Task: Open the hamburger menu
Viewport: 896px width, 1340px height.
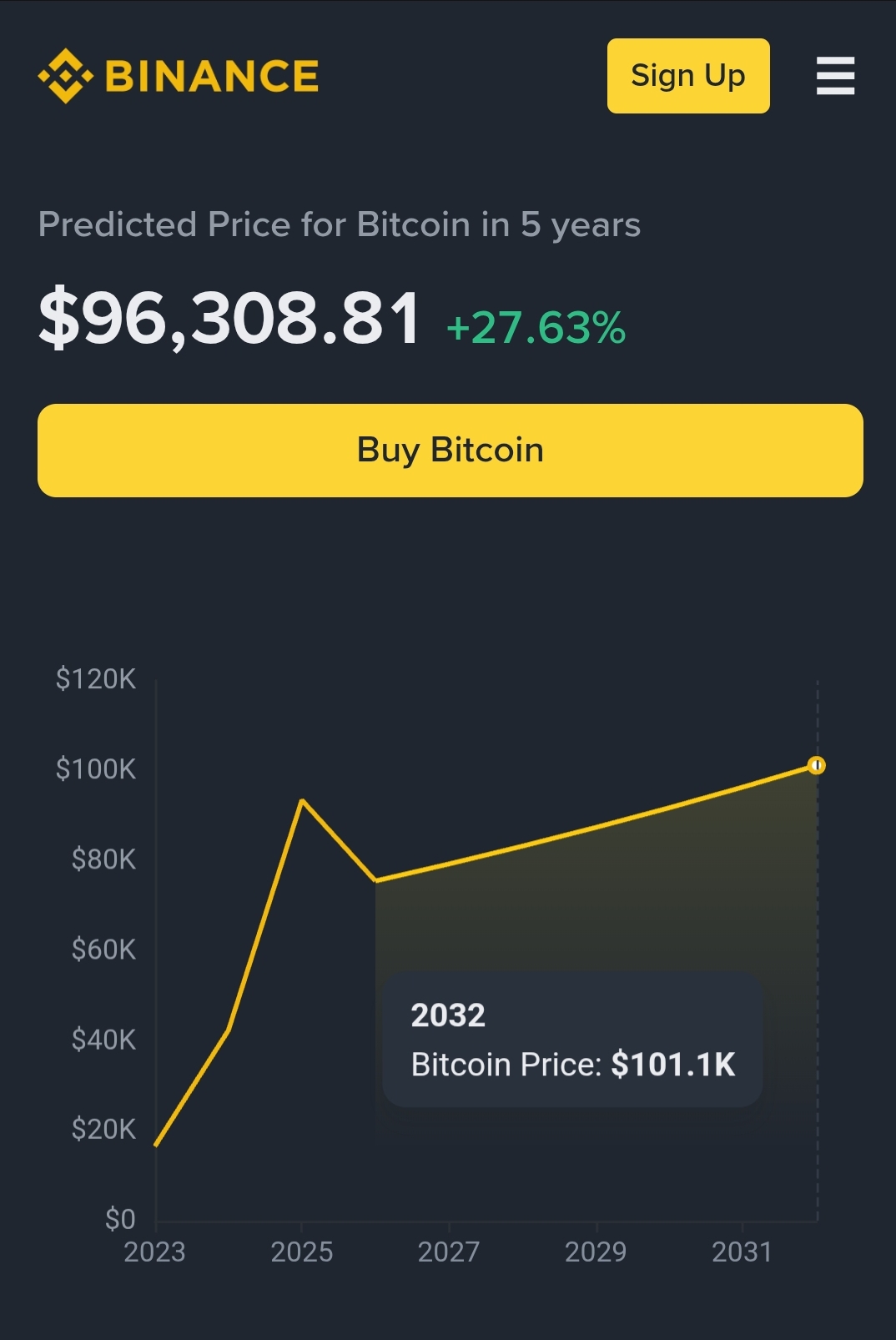Action: coord(835,76)
